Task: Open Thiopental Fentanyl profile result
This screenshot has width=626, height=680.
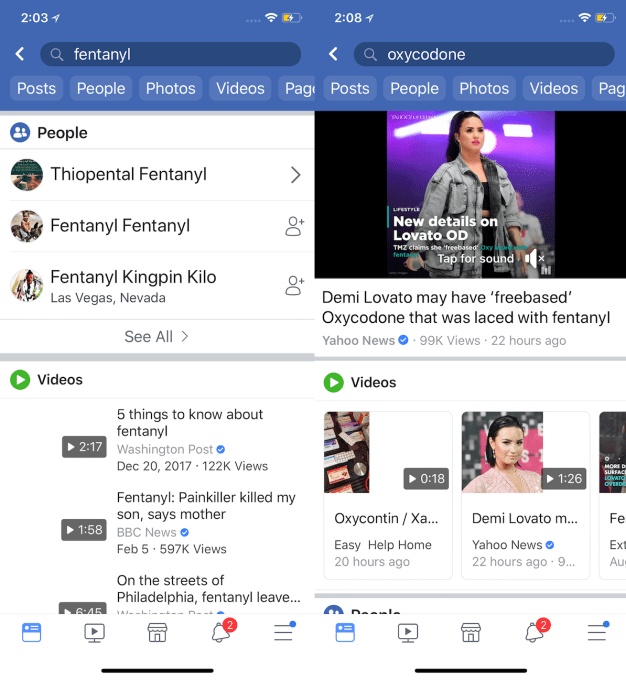Action: (150, 175)
